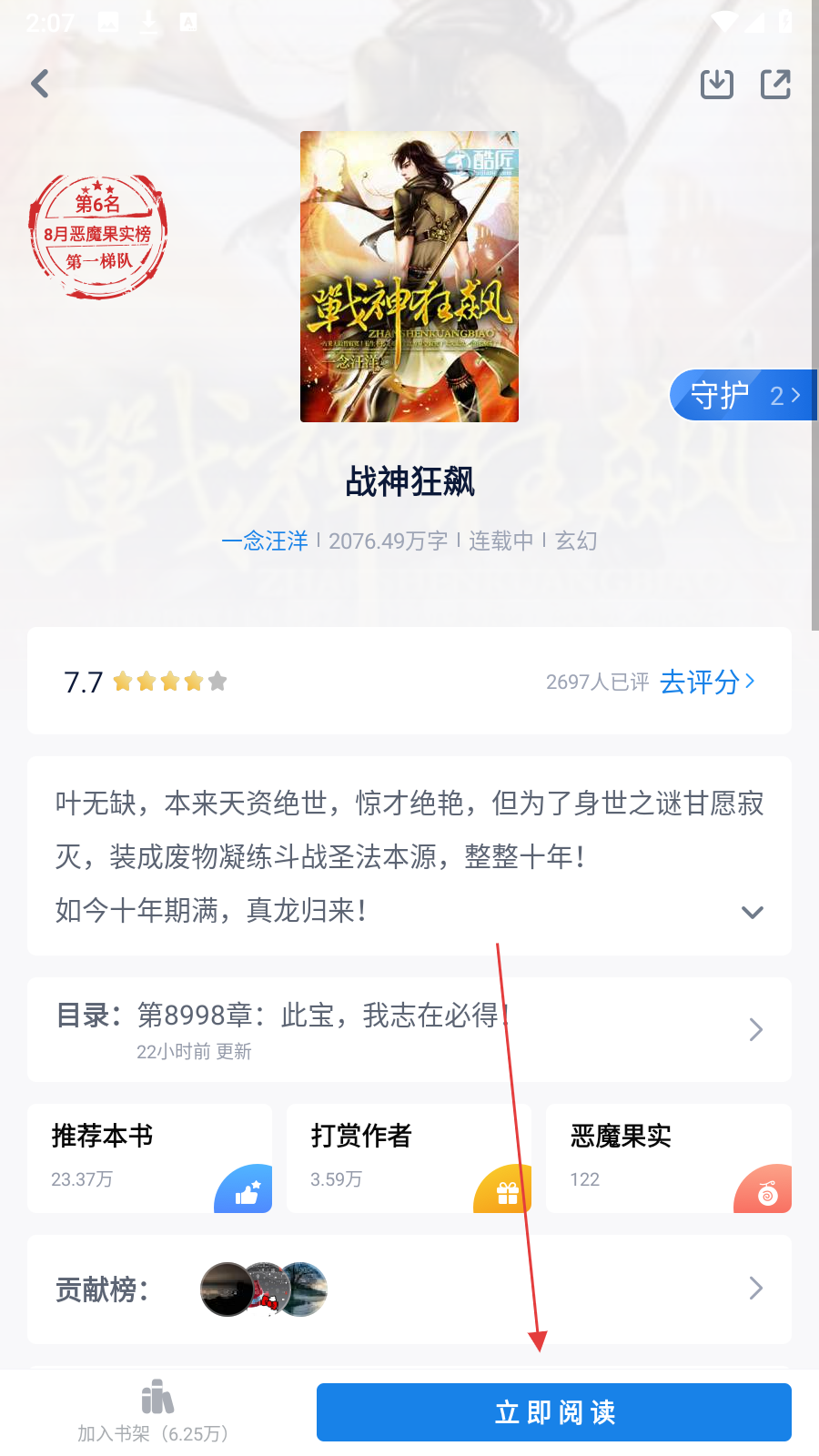This screenshot has width=819, height=1456.
Task: Expand the book synopsis
Action: 752,912
